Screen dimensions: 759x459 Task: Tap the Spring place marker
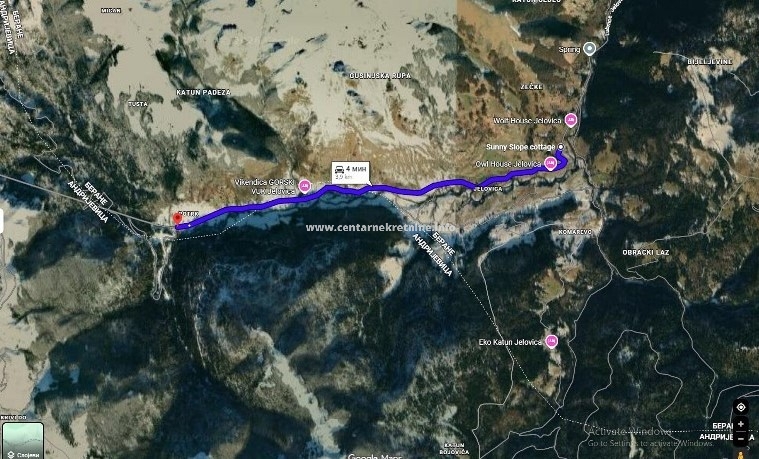tap(590, 47)
